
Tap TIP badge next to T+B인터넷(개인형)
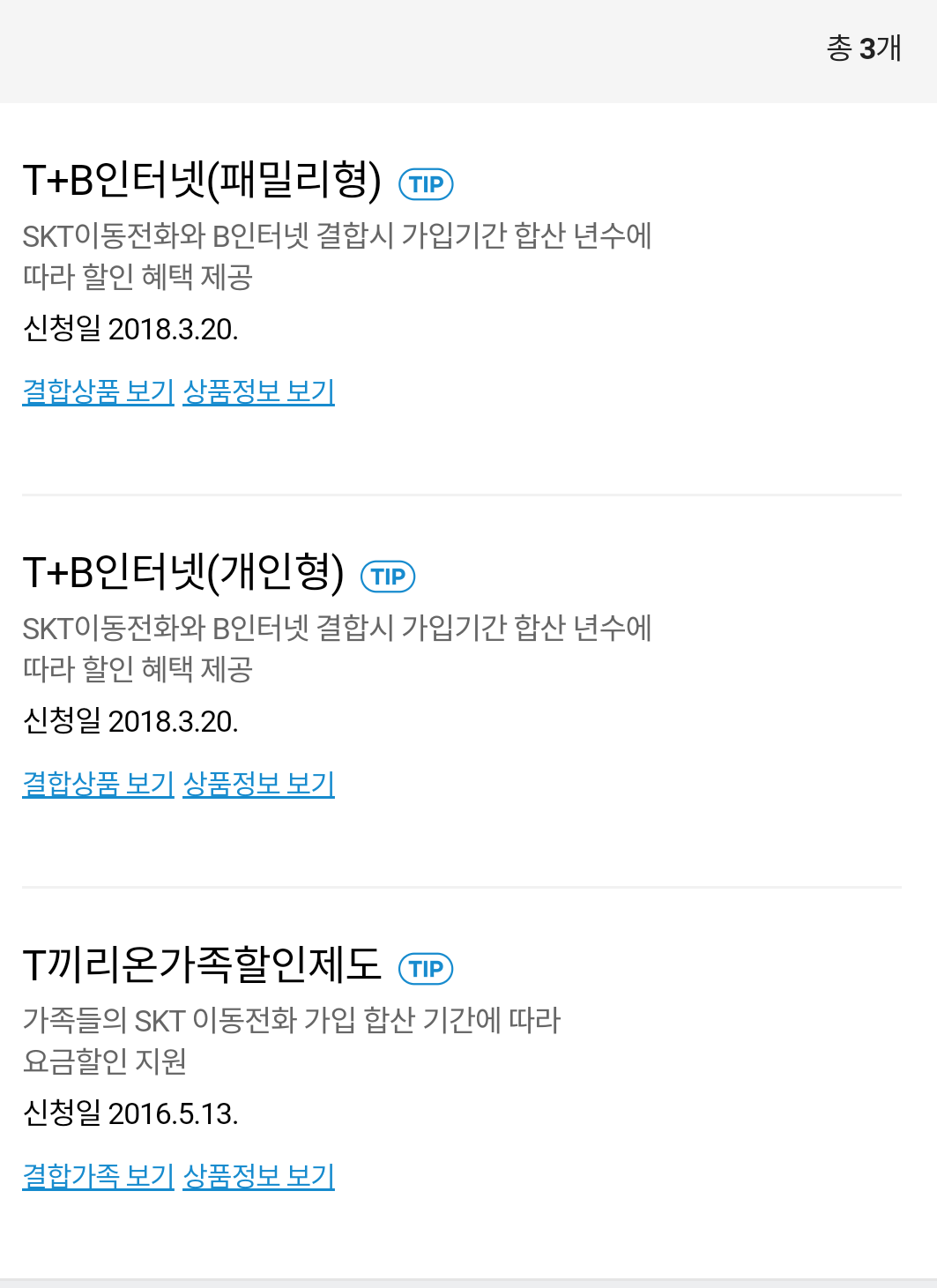[388, 577]
